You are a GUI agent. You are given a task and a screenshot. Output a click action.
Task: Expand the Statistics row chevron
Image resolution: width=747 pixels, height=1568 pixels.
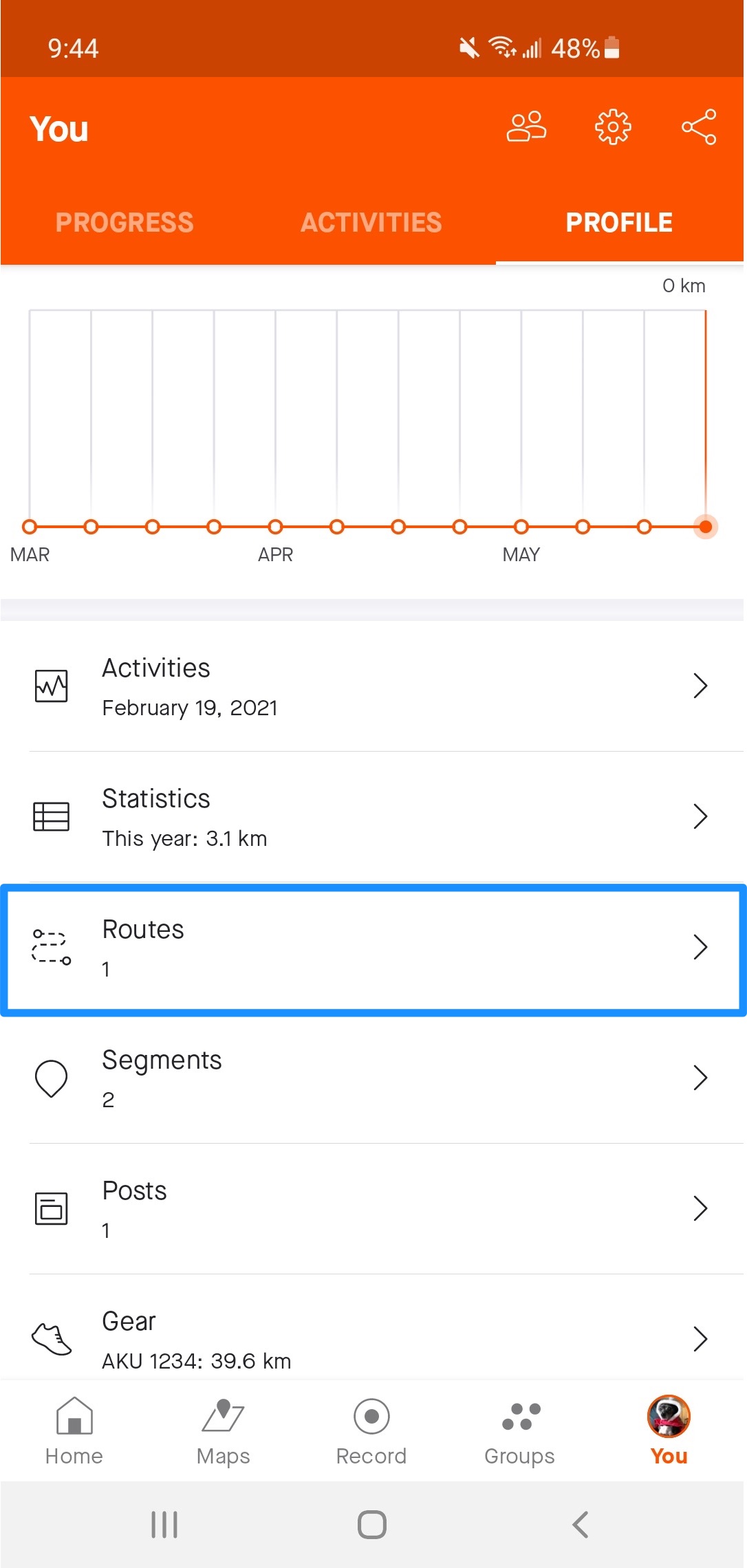point(701,816)
